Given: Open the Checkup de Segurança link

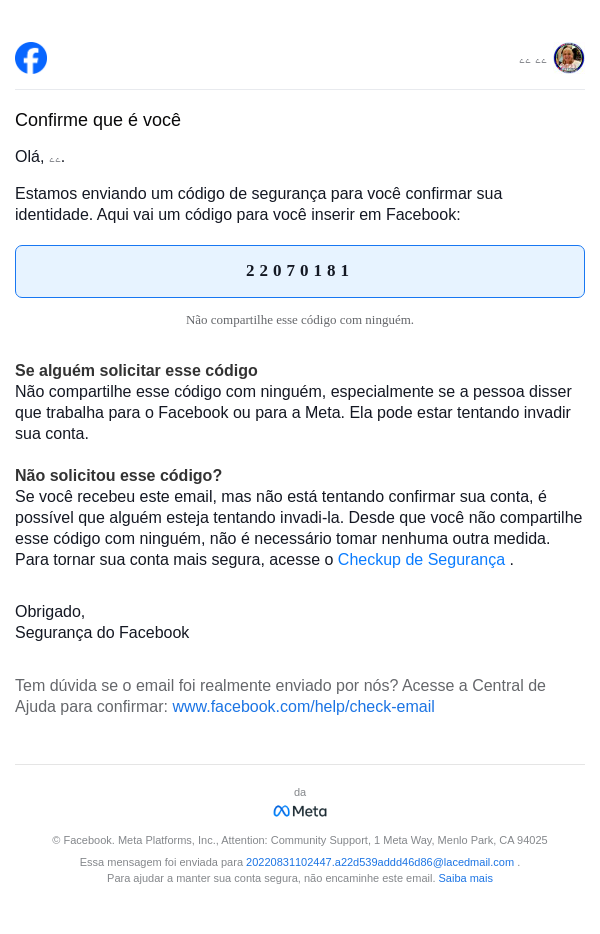Looking at the screenshot, I should pyautogui.click(x=421, y=560).
